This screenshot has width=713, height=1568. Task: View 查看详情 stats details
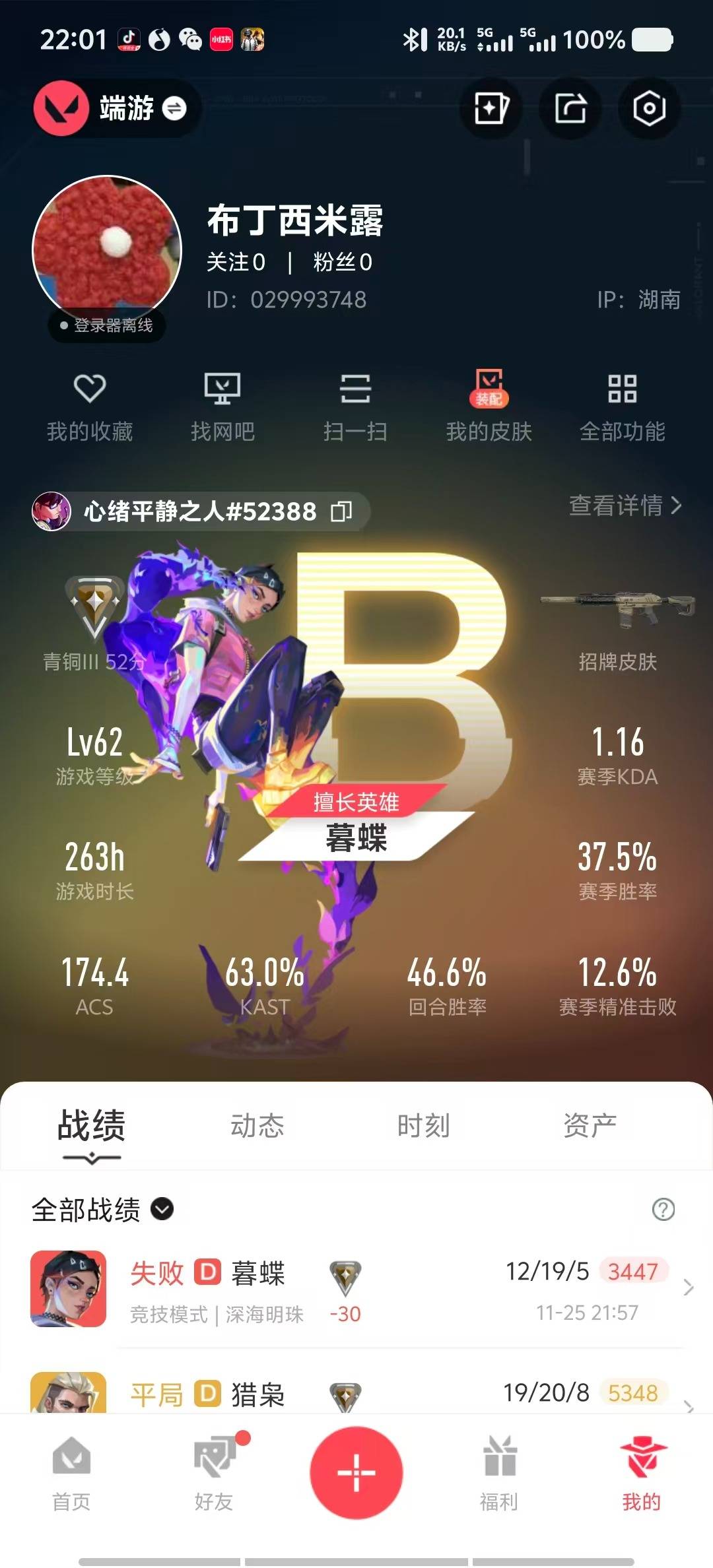coord(625,506)
